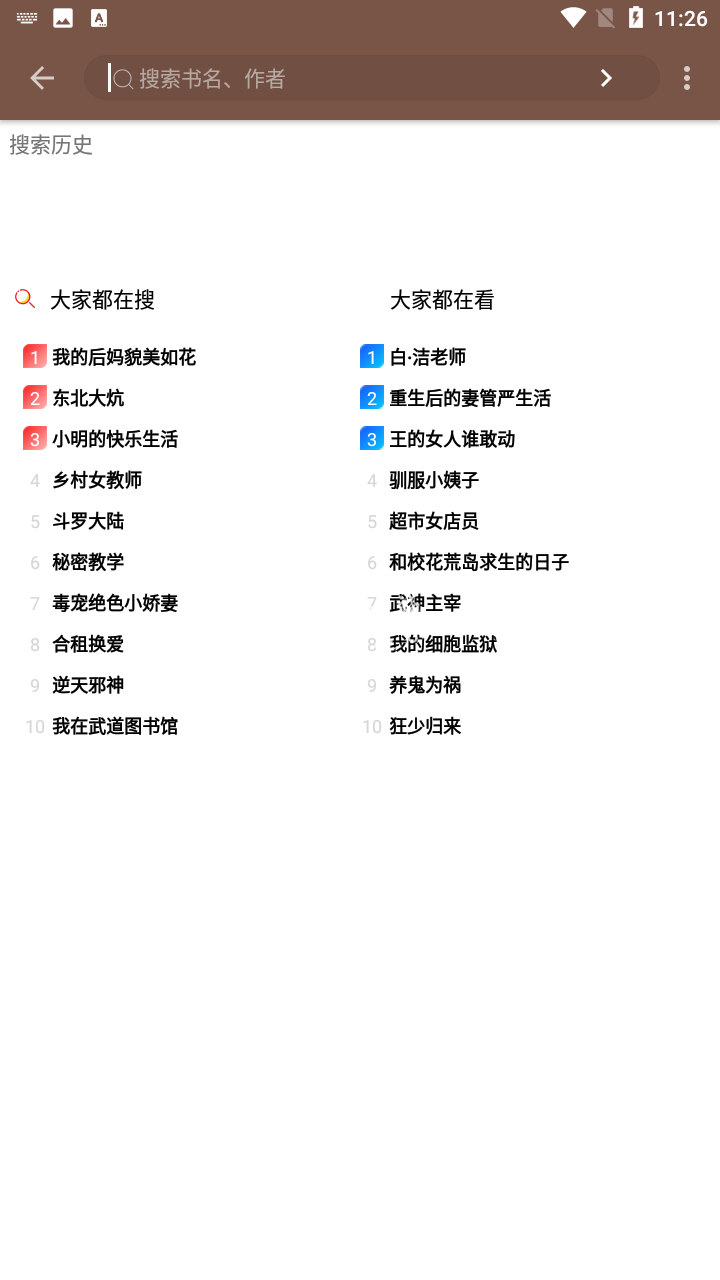Screen dimensions: 720x1280
Task: Select 我的后妈貌美如花 from trending searches
Action: click(x=124, y=357)
